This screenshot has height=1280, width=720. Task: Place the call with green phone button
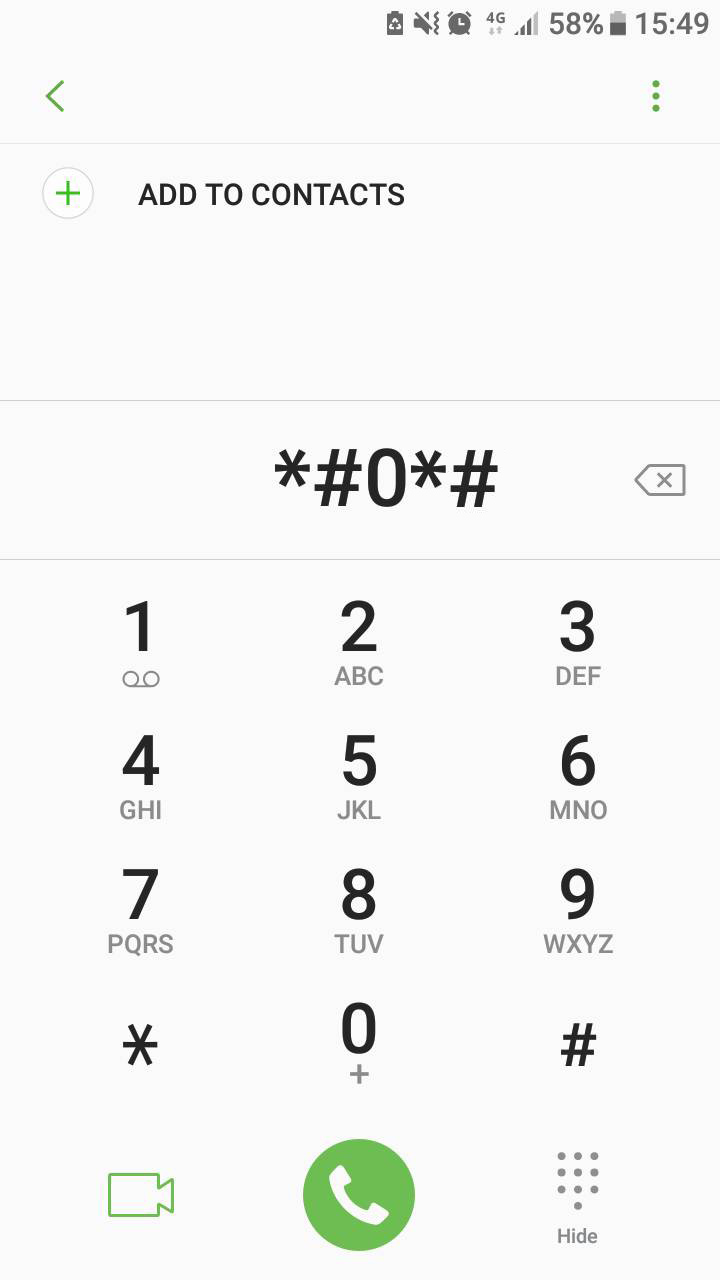click(359, 1195)
